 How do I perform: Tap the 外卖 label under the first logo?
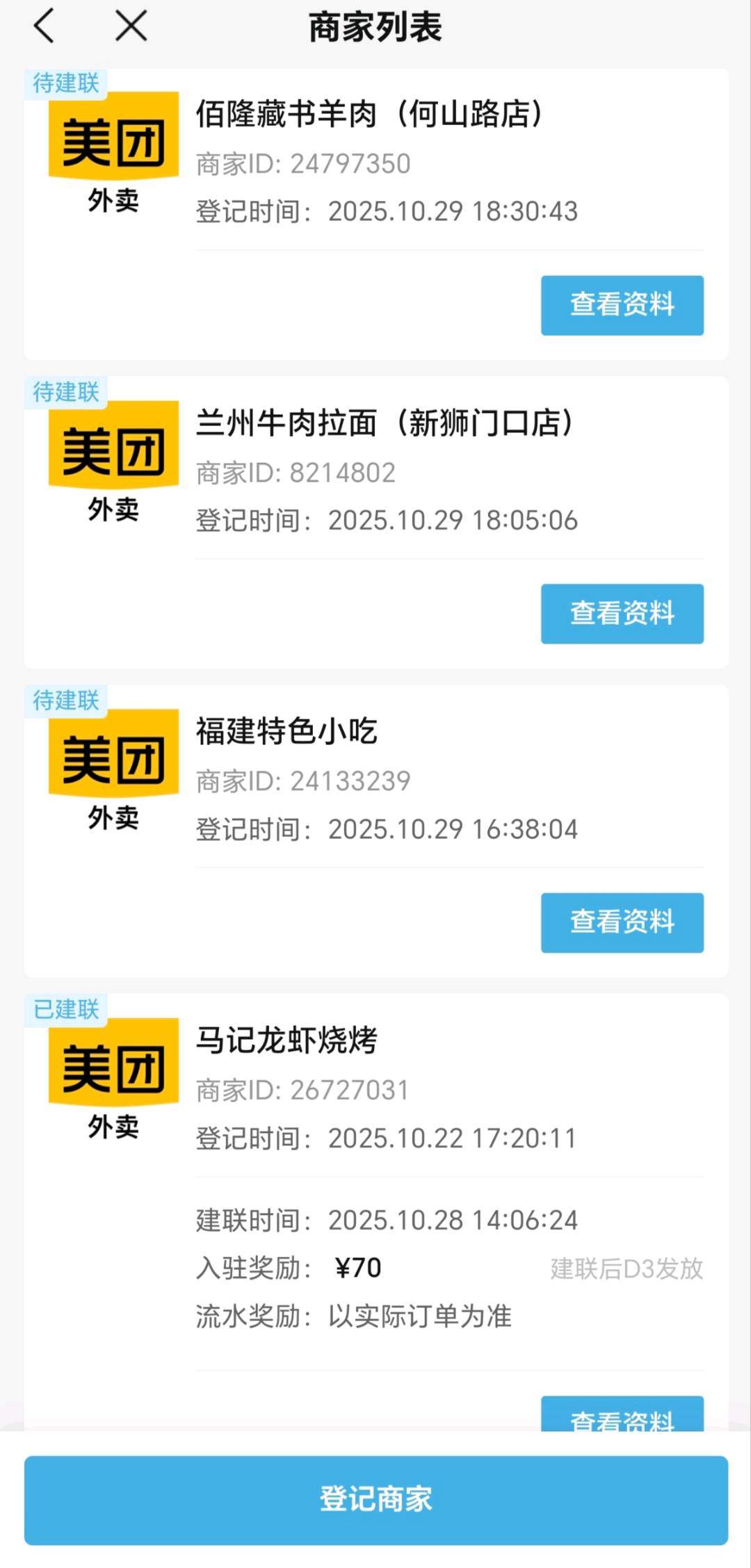[x=113, y=202]
